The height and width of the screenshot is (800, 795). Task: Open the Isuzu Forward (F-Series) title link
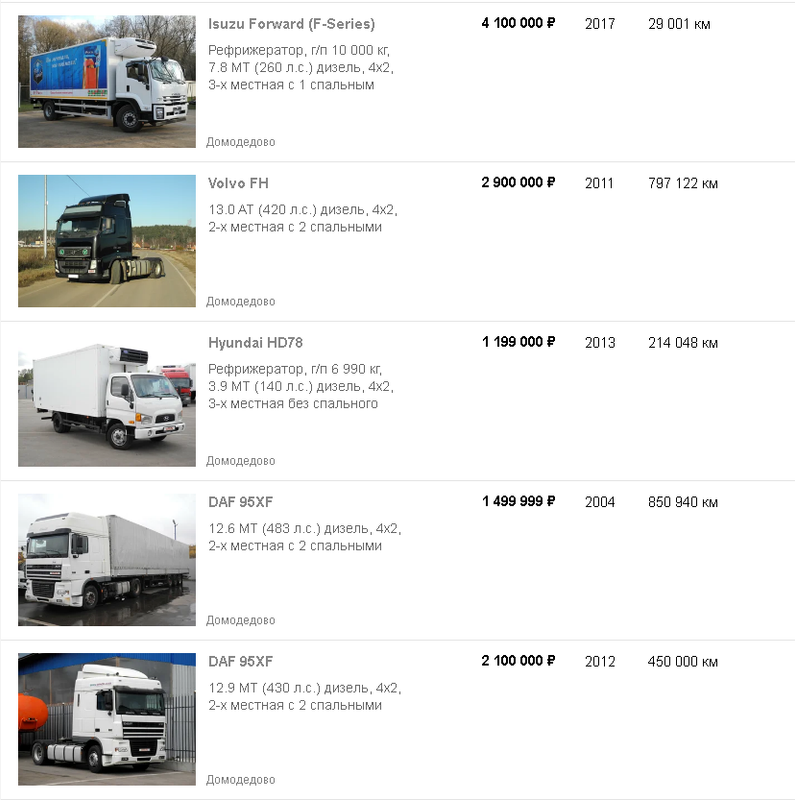(x=291, y=24)
